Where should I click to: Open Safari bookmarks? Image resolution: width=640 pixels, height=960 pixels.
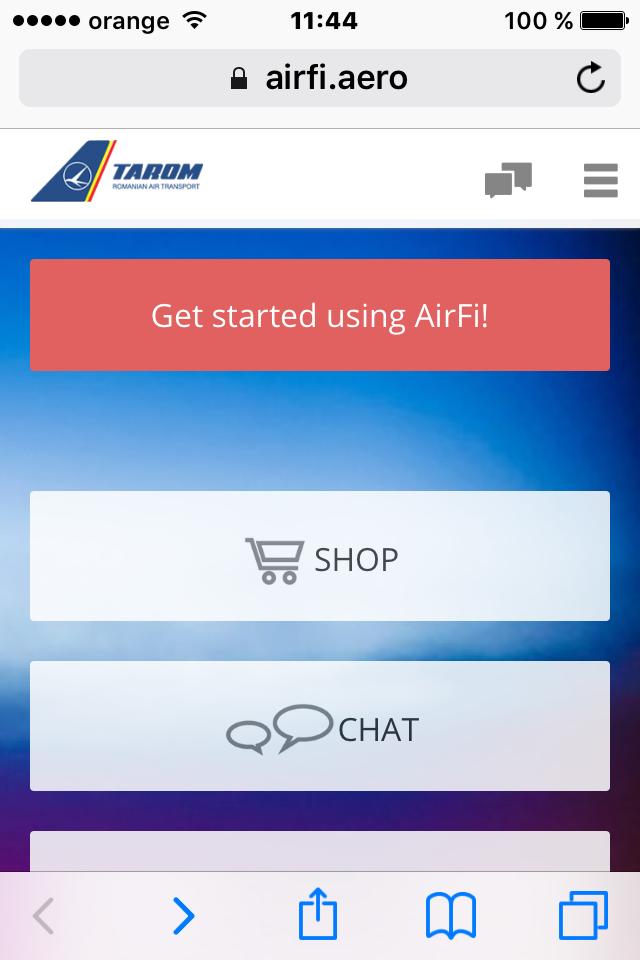450,915
